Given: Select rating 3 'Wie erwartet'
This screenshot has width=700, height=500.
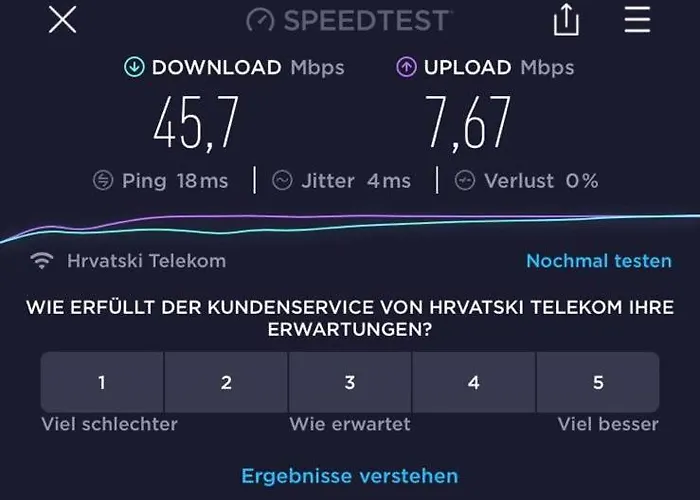Looking at the screenshot, I should pyautogui.click(x=350, y=382).
